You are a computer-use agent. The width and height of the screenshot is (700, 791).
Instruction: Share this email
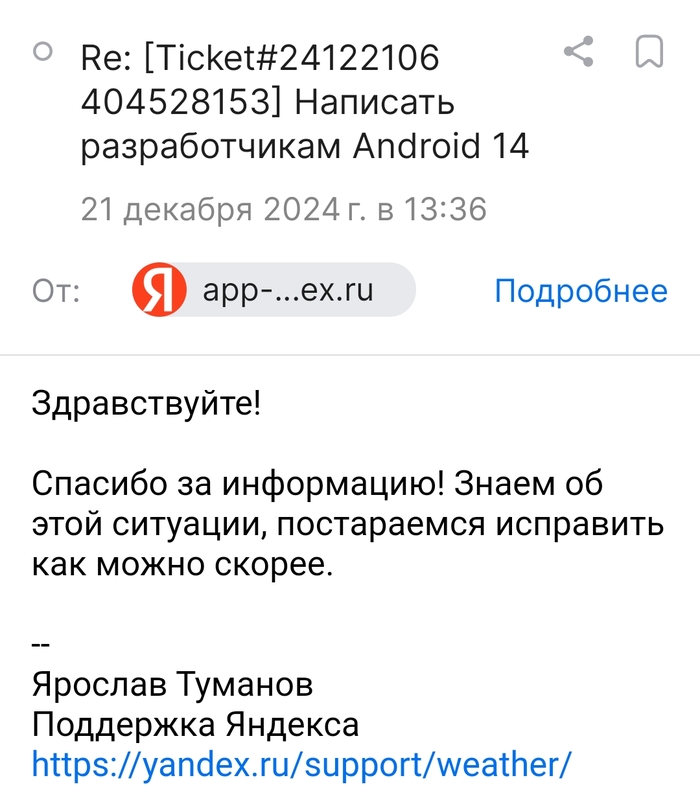click(x=579, y=52)
